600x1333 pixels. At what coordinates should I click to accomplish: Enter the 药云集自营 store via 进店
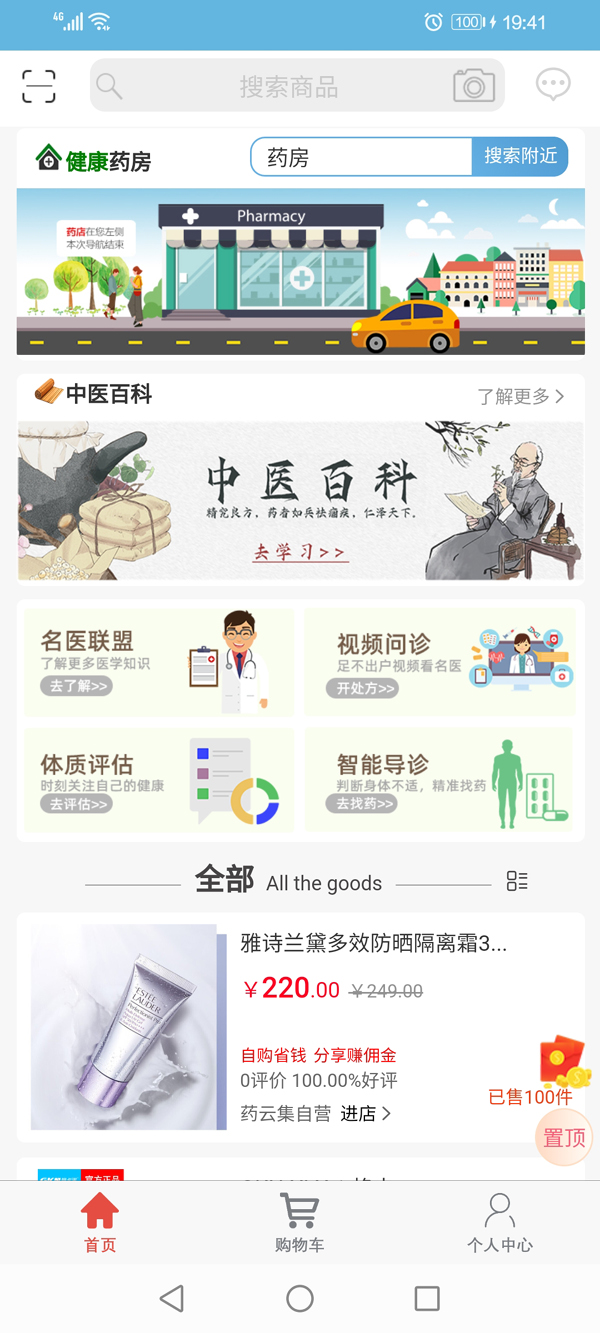pos(365,1113)
